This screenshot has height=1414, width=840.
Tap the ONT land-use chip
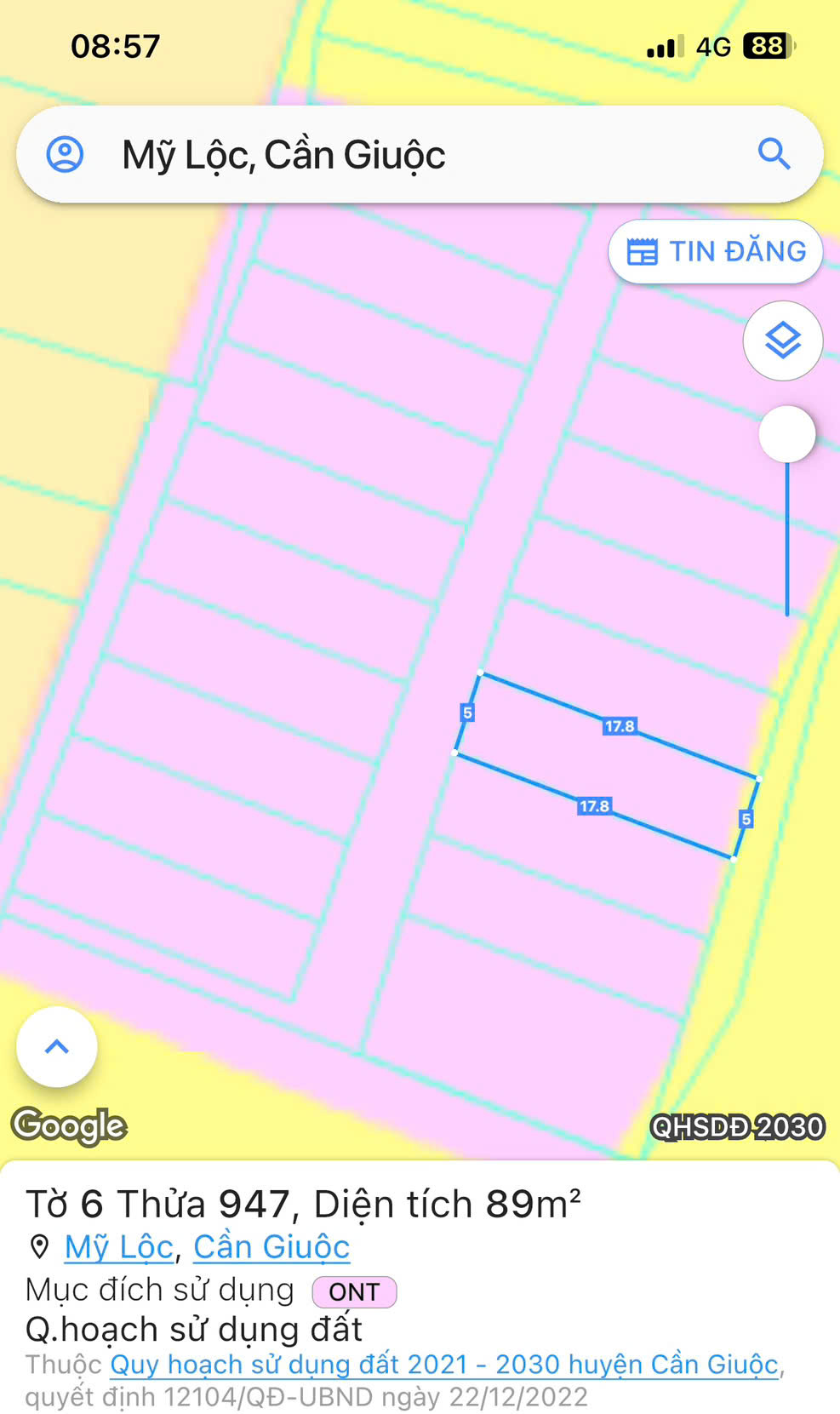pos(354,1292)
